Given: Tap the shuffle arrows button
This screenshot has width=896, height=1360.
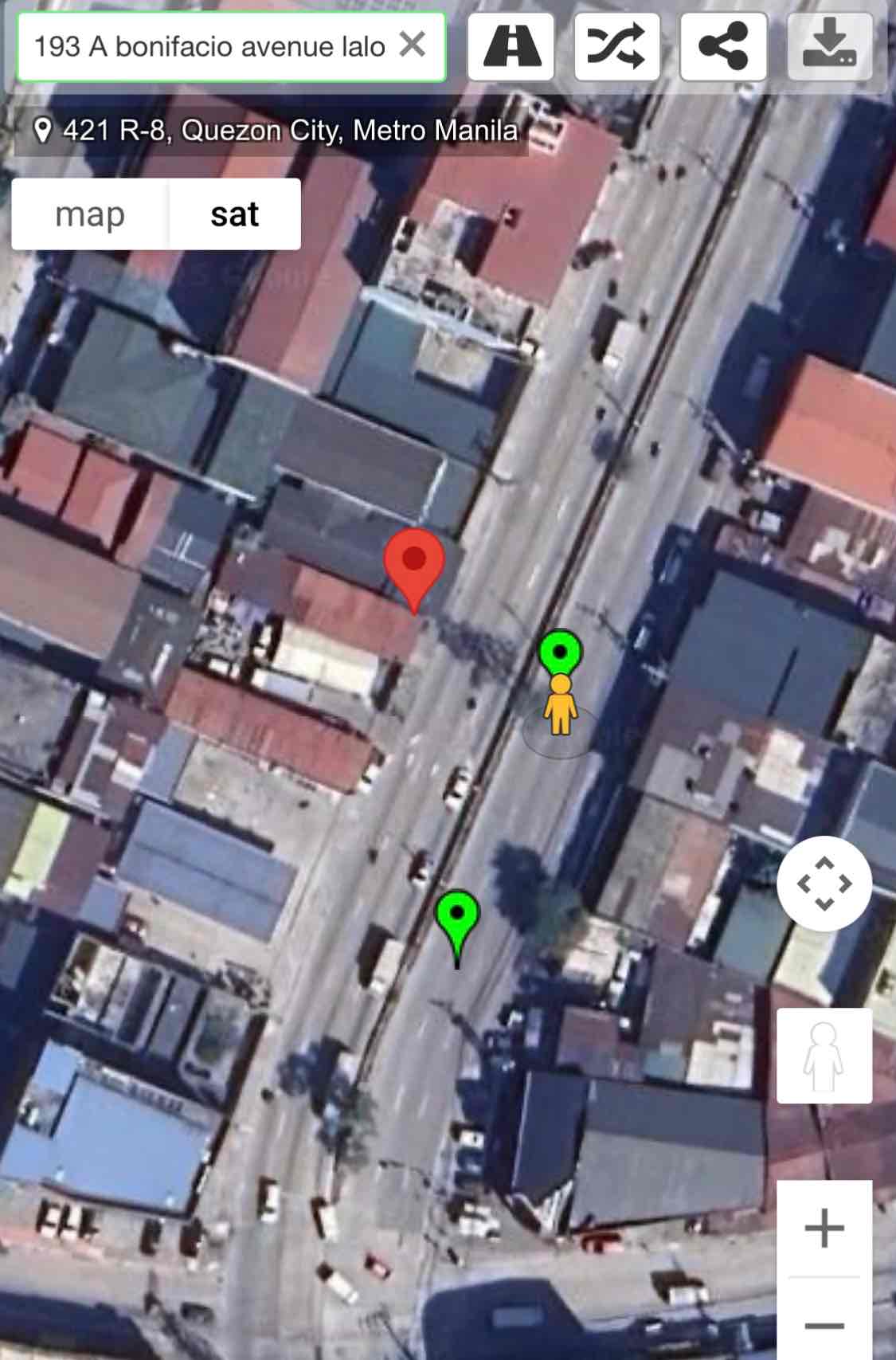Looking at the screenshot, I should tap(616, 47).
